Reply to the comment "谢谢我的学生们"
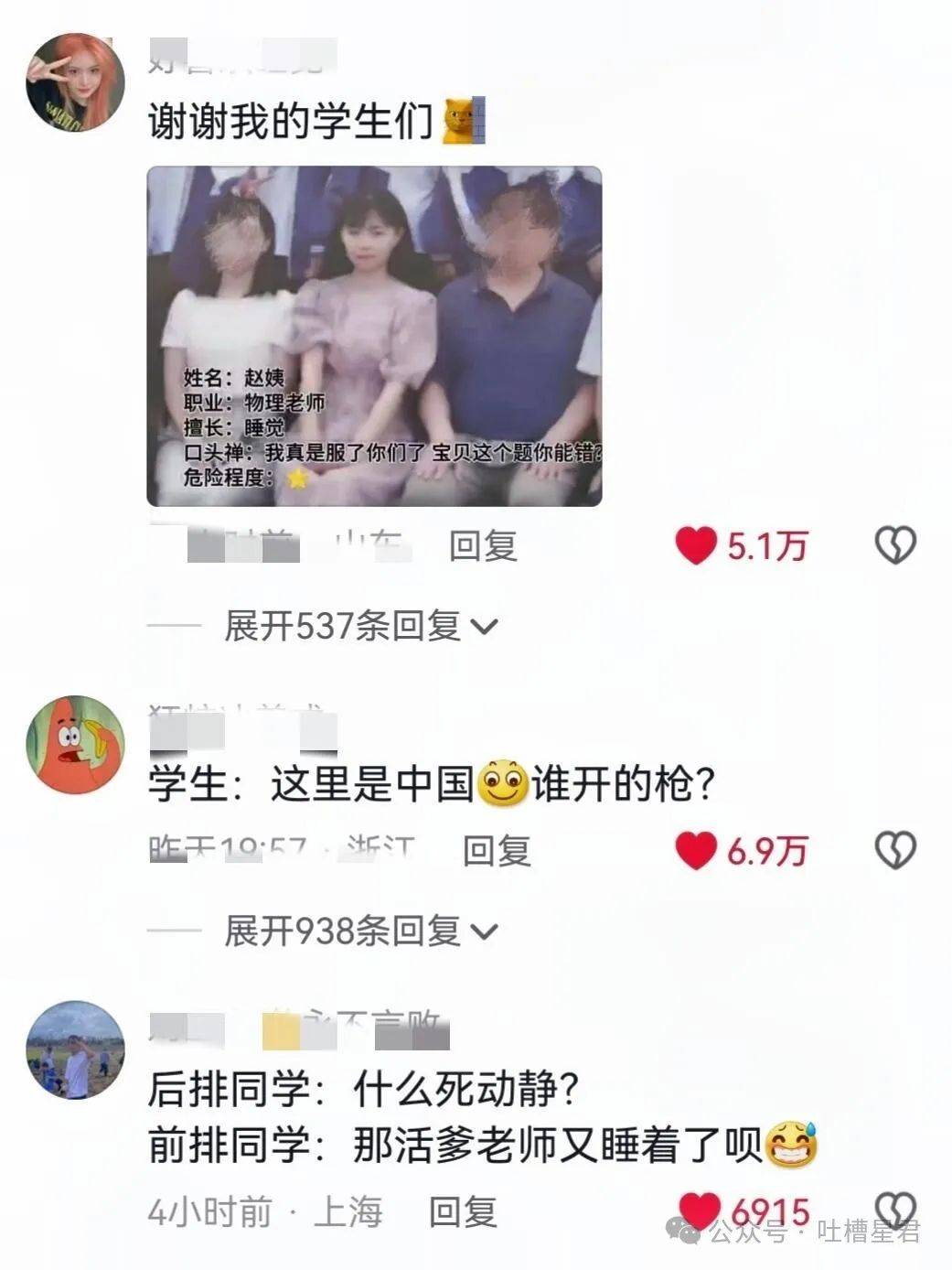Screen dimensions: 952x1270 pyautogui.click(x=483, y=546)
